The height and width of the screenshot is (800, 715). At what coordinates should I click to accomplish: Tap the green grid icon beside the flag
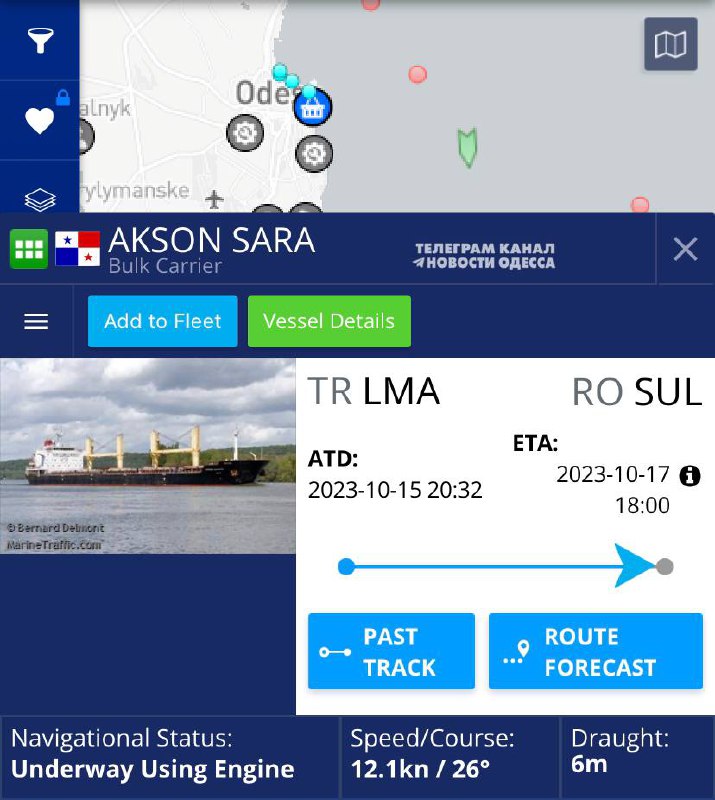pos(29,248)
